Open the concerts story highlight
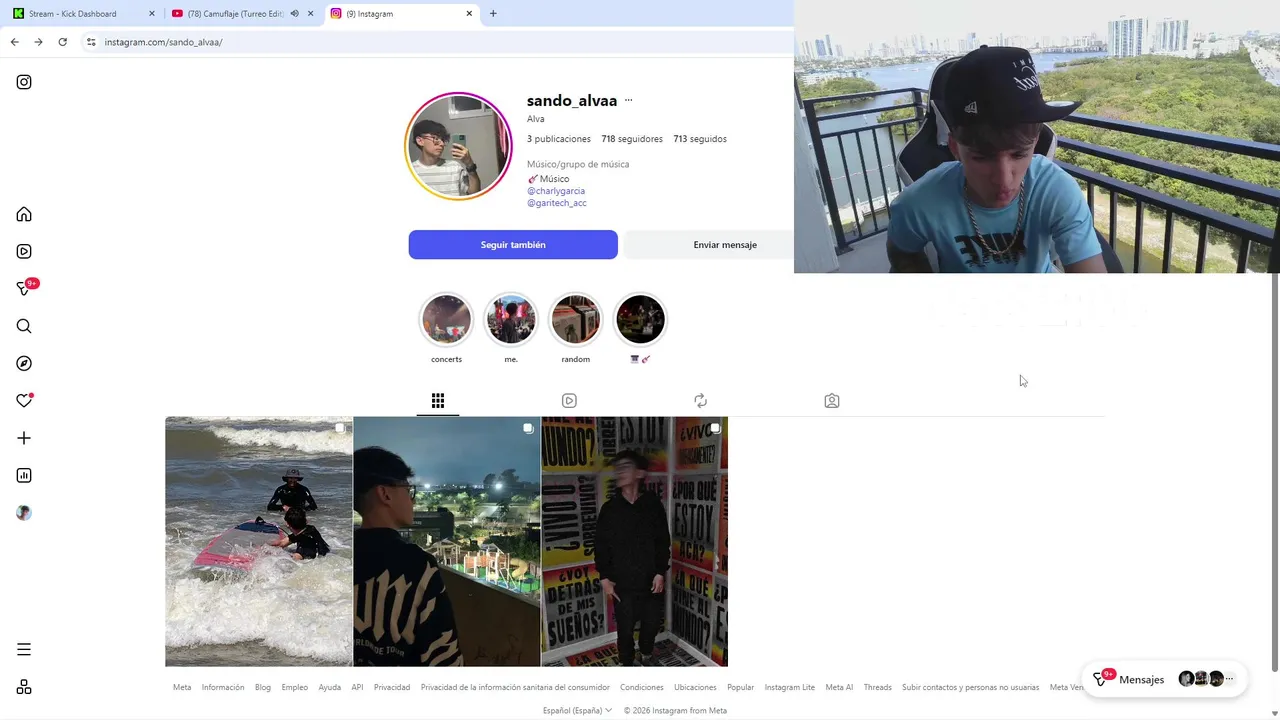Image resolution: width=1280 pixels, height=720 pixels. [446, 320]
